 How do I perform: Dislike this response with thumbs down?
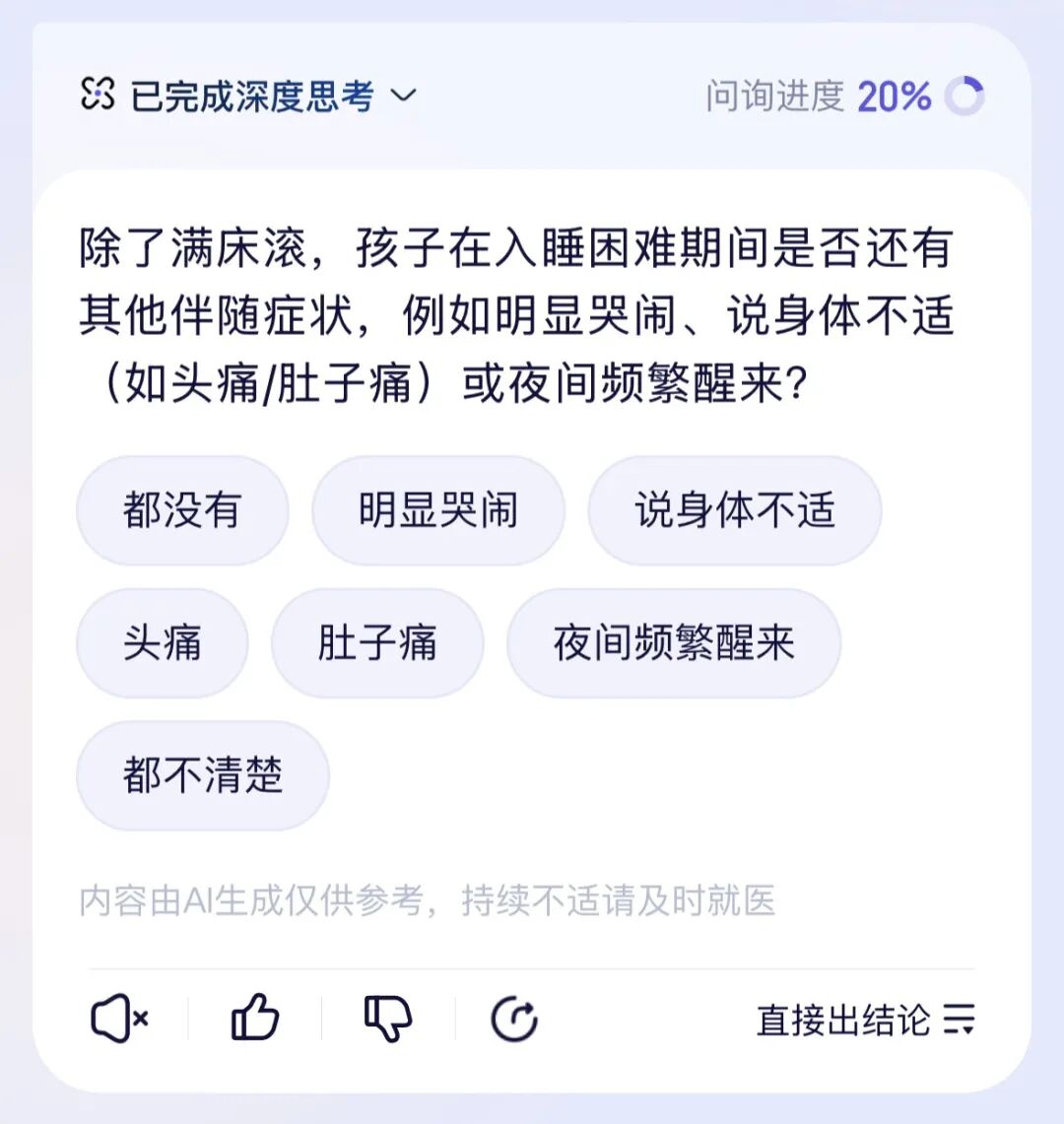point(388,1019)
